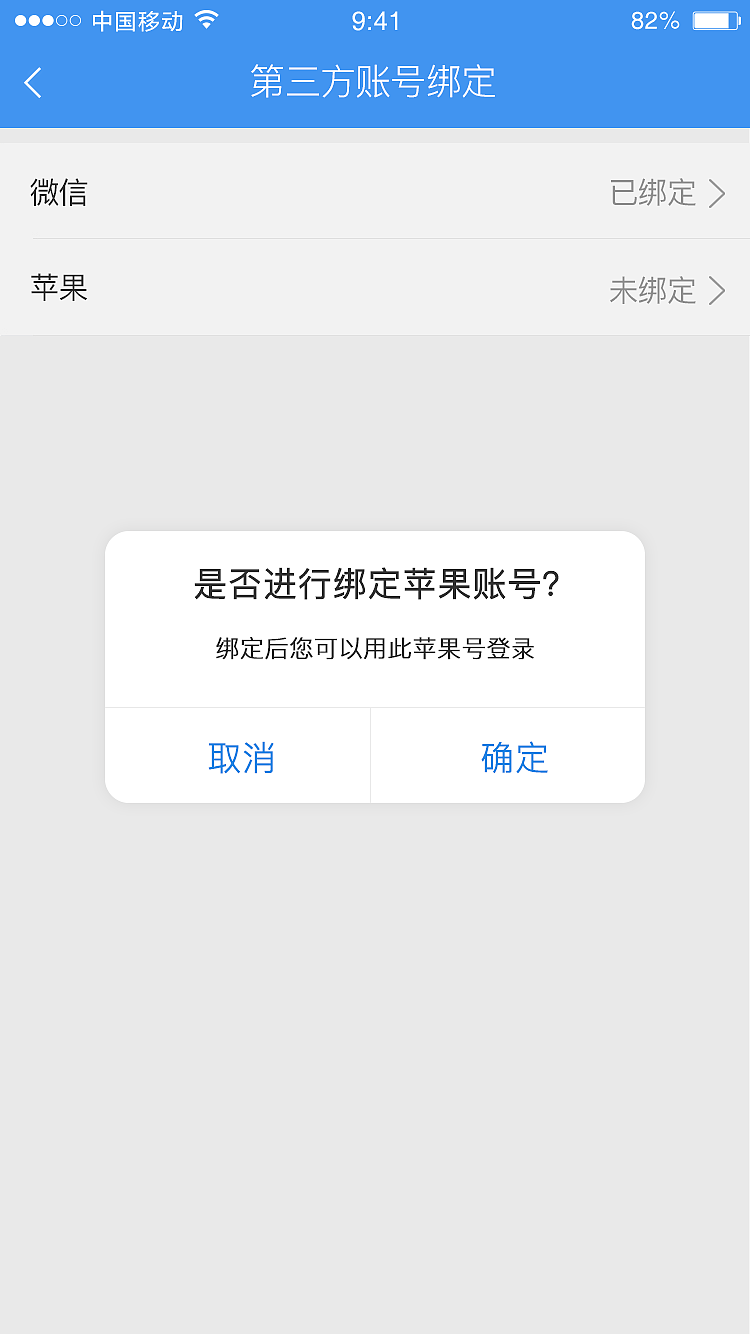Tap 确定 to confirm Apple account binding
Screen dimensions: 750x1334
point(513,758)
